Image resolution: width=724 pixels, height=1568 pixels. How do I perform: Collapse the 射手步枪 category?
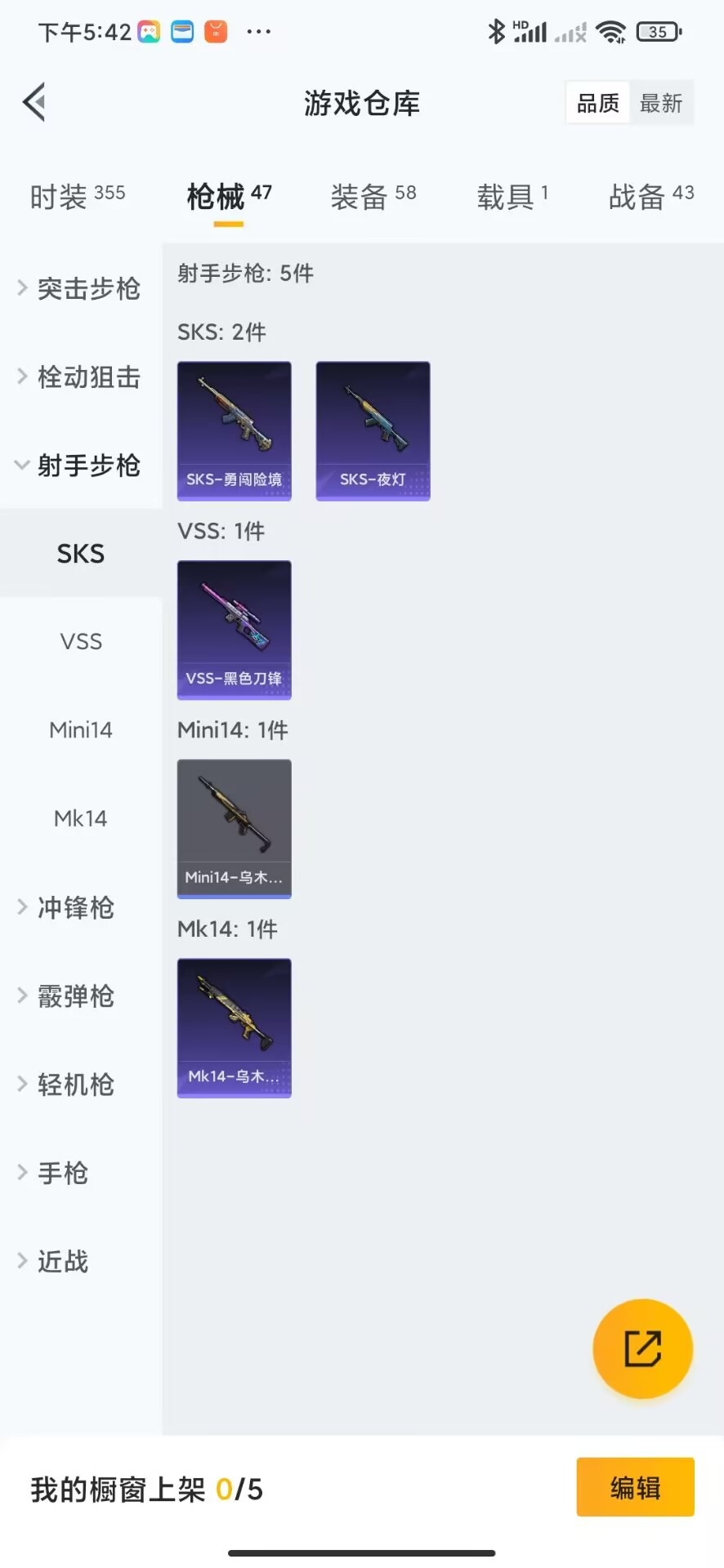(x=80, y=465)
